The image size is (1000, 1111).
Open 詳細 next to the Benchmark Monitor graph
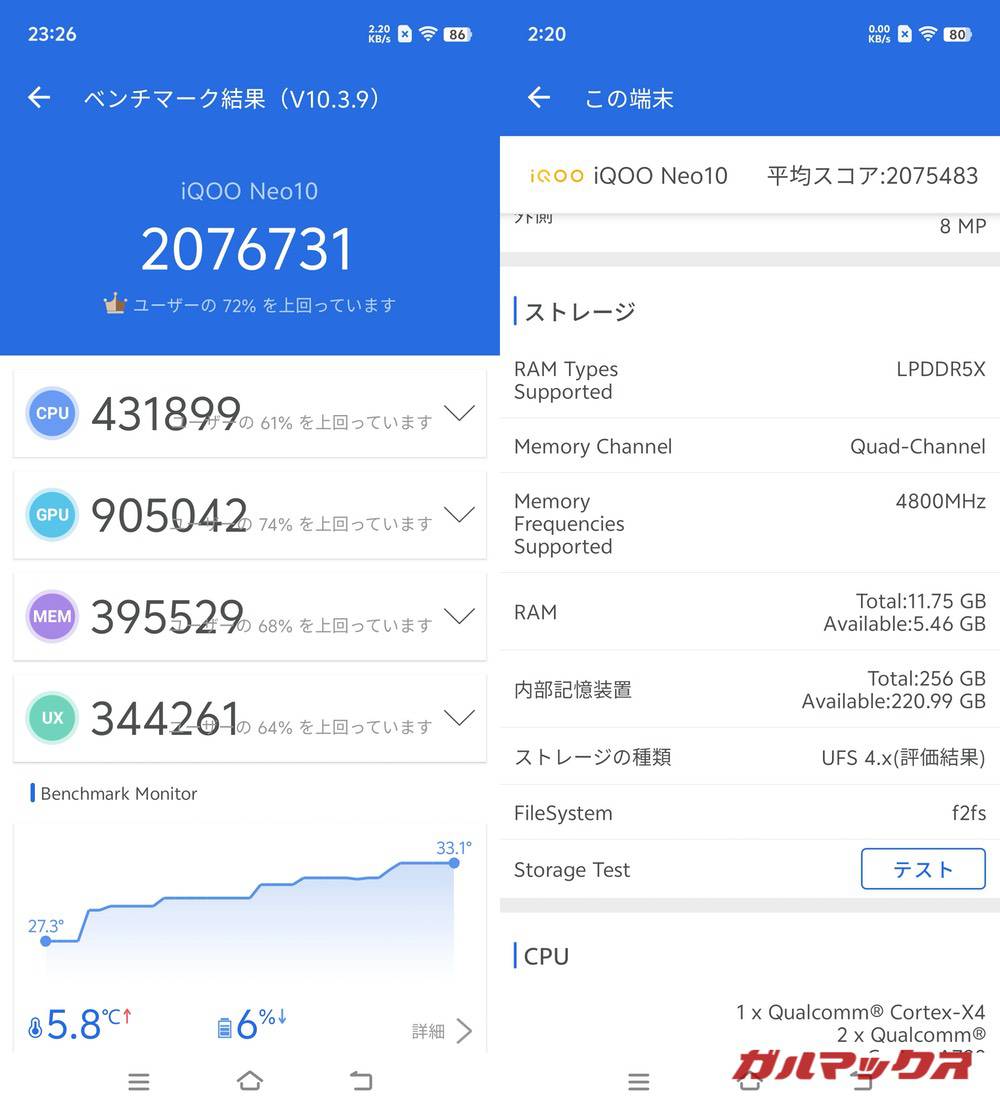pyautogui.click(x=435, y=1031)
